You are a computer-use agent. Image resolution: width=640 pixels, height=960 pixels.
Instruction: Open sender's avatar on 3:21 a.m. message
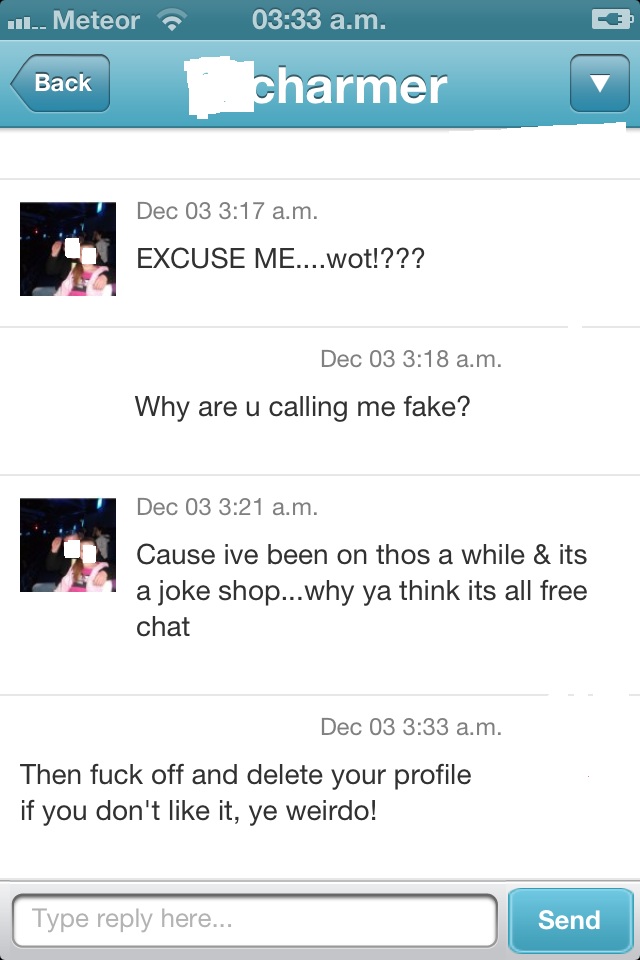click(68, 545)
